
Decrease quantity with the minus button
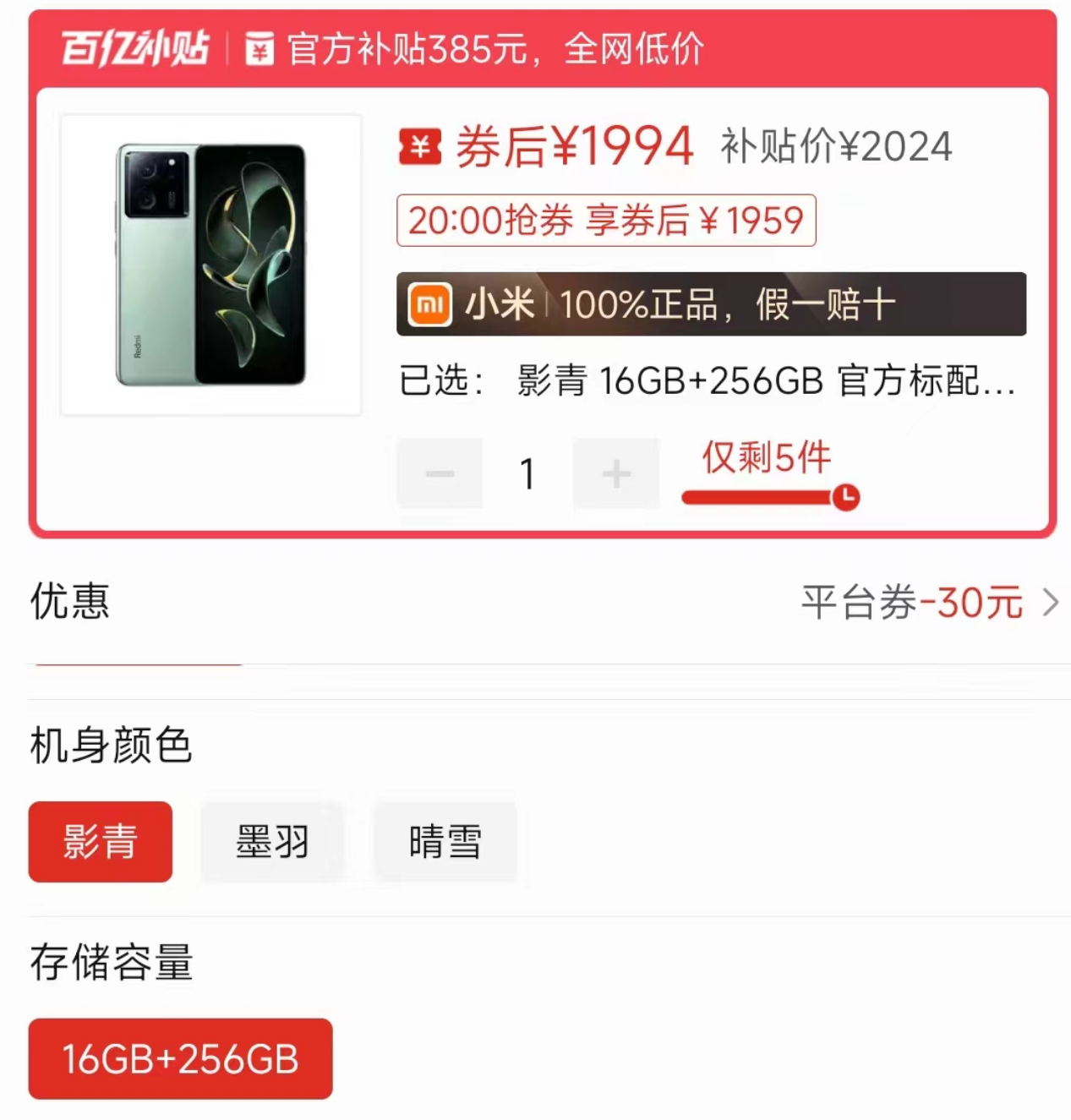coord(440,473)
